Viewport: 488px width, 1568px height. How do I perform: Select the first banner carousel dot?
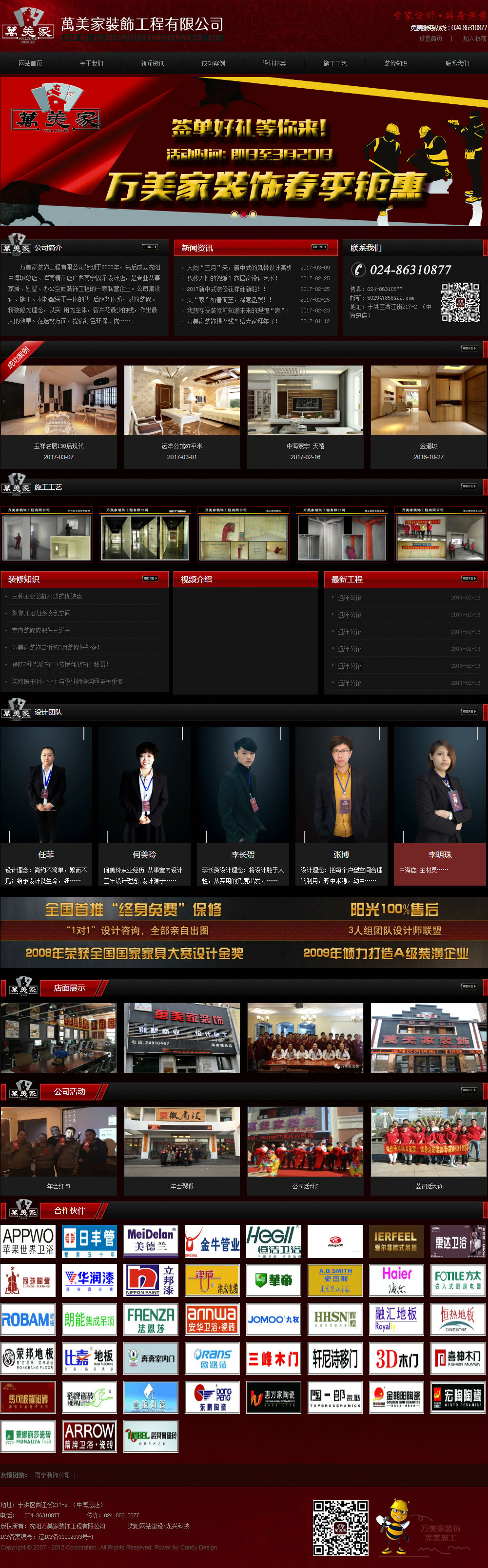tap(234, 214)
